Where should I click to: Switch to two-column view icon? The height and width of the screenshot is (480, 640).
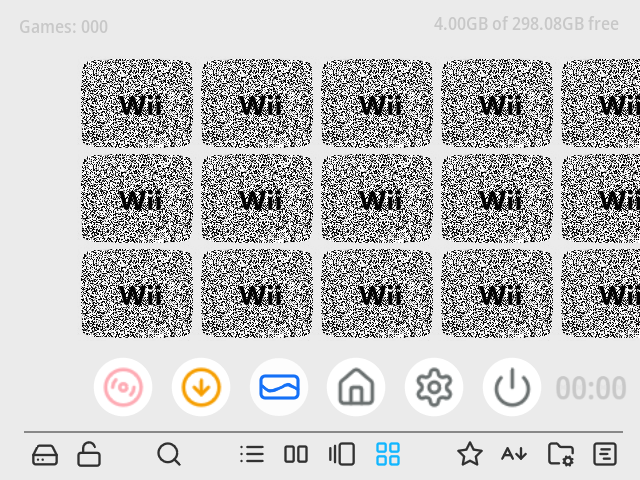click(x=296, y=454)
